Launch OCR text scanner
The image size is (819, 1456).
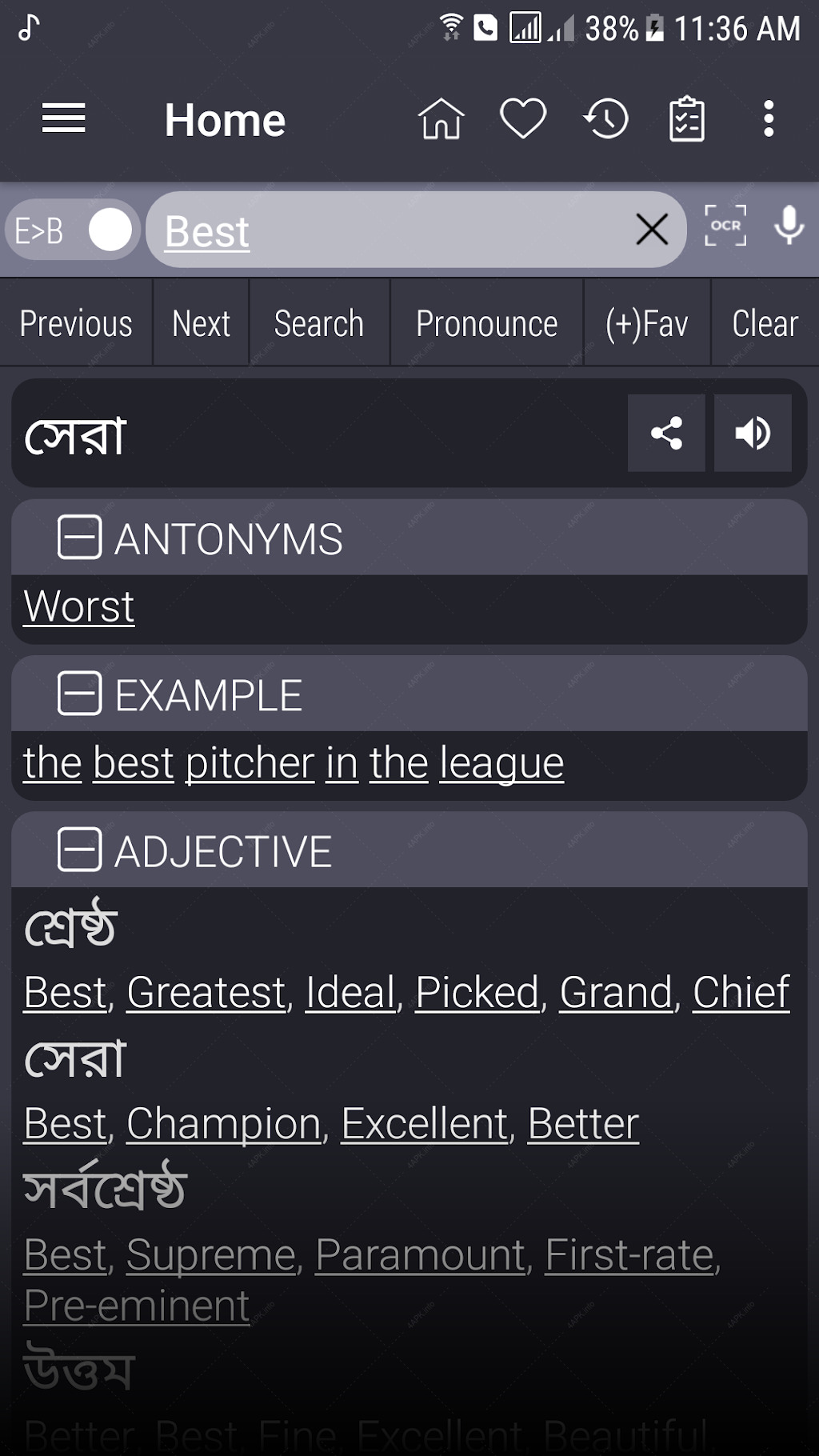pyautogui.click(x=725, y=226)
